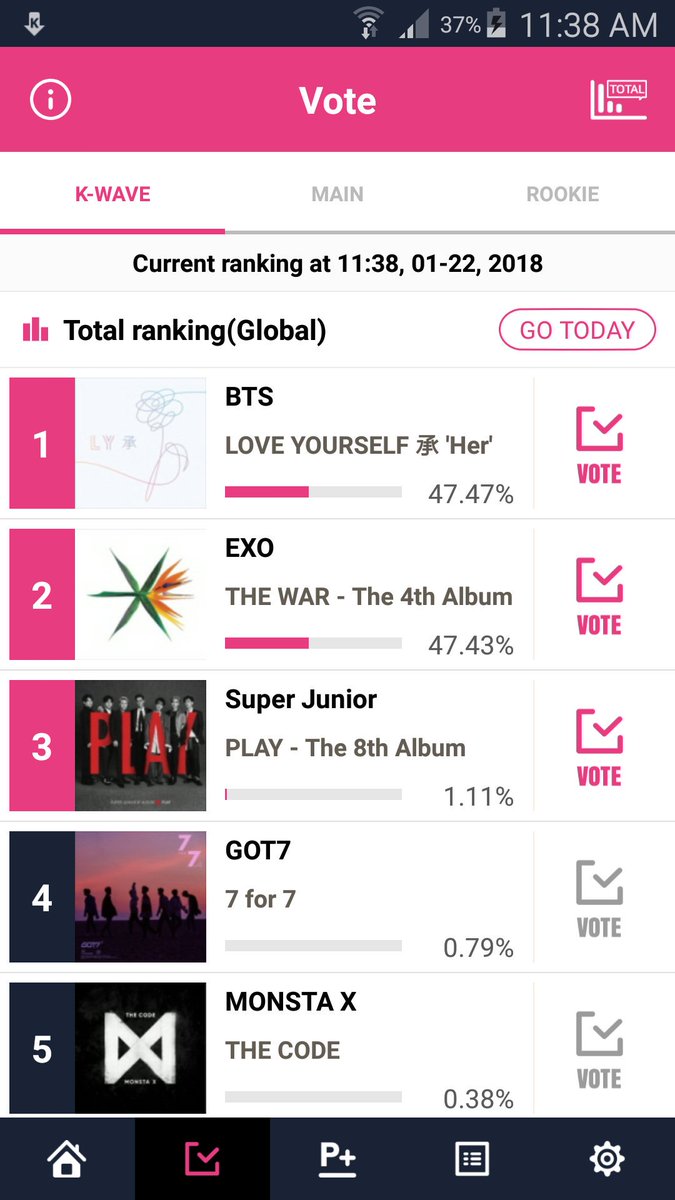Vote for Super Junior
This screenshot has height=1200, width=675.
[599, 747]
